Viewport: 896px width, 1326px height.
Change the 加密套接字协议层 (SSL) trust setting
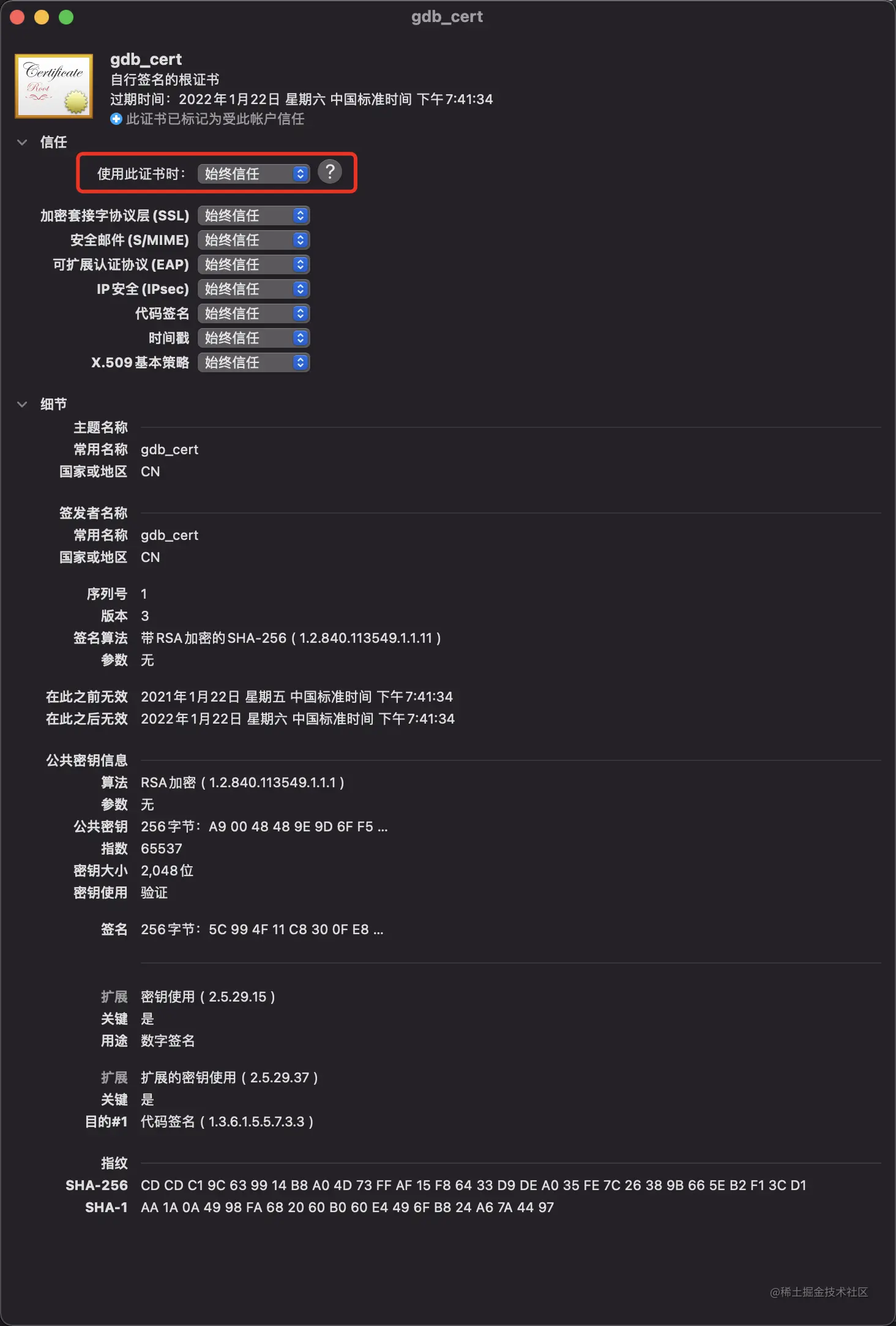point(253,215)
